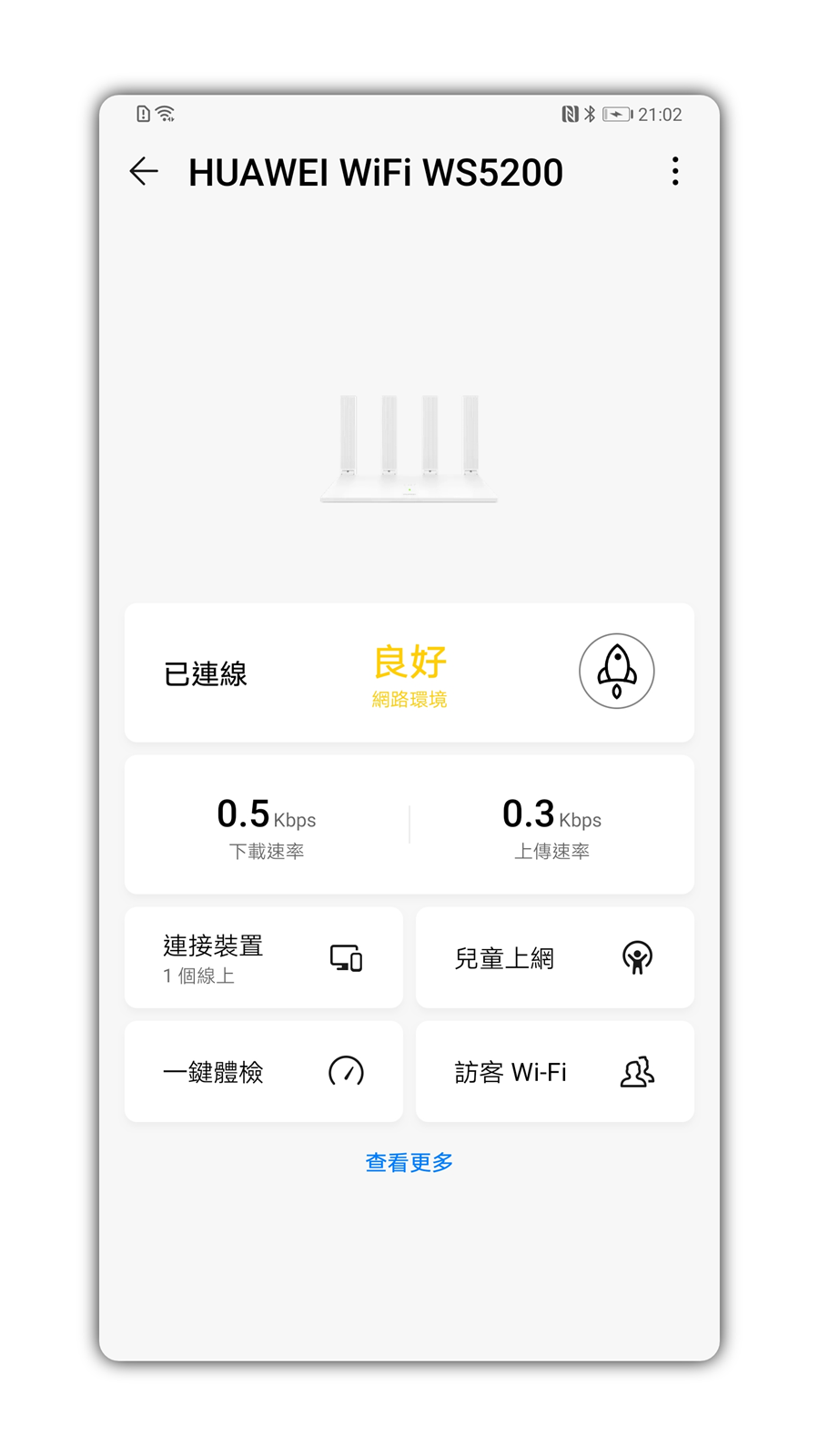Expand more options via 查看更多
Screen dimensions: 819x1456
(x=409, y=1162)
